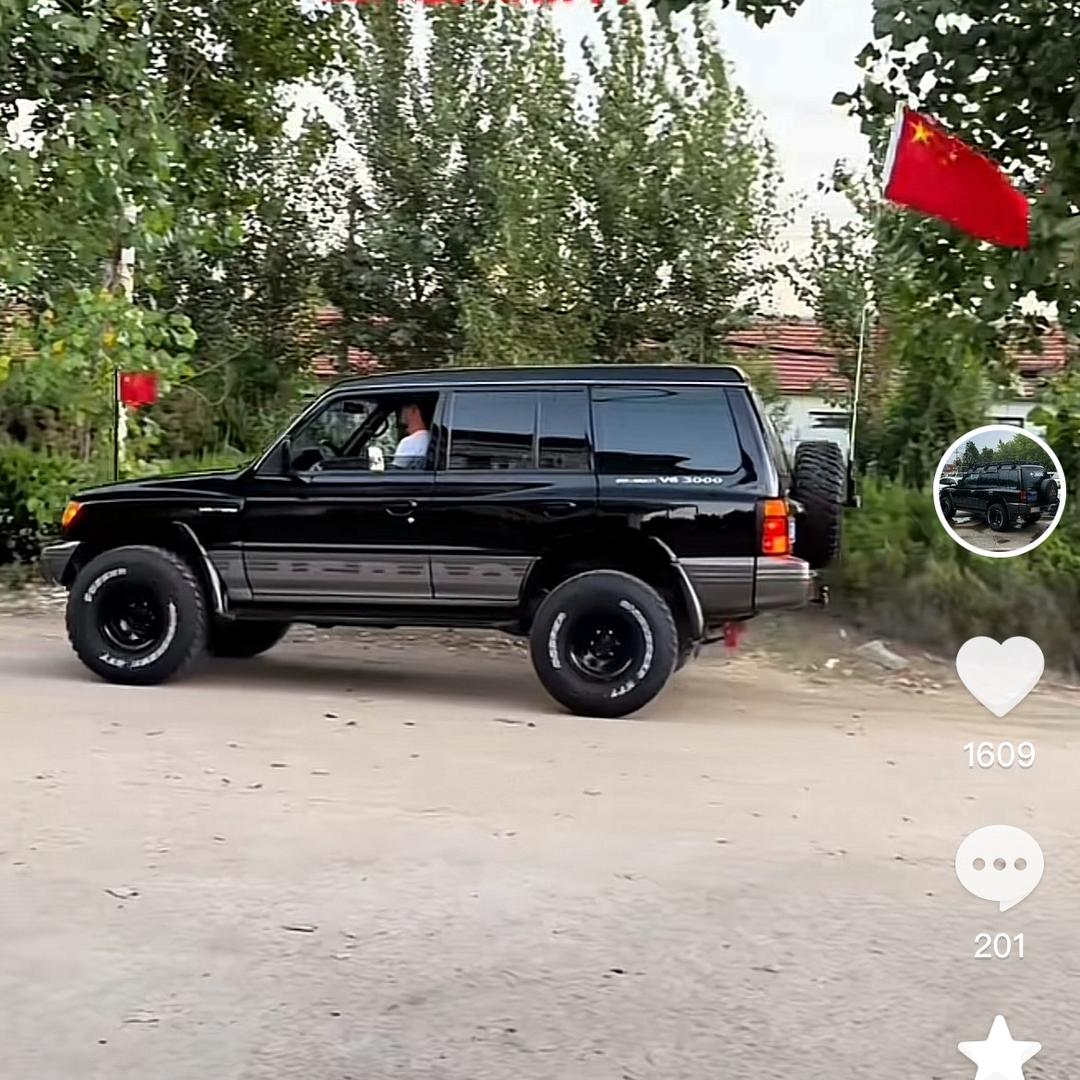Like this video with the heart
1080x1080 pixels.
pos(999,675)
